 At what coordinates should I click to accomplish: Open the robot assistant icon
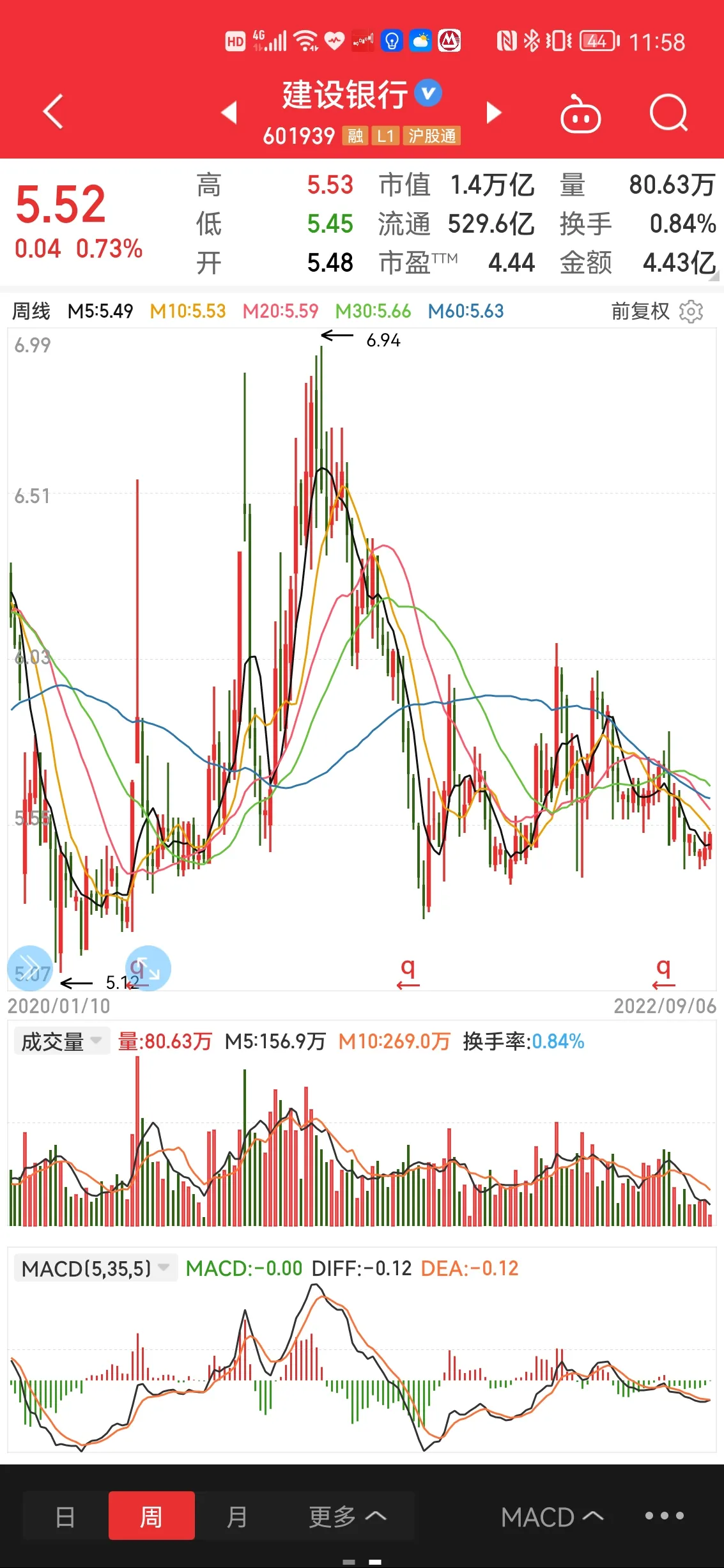580,114
